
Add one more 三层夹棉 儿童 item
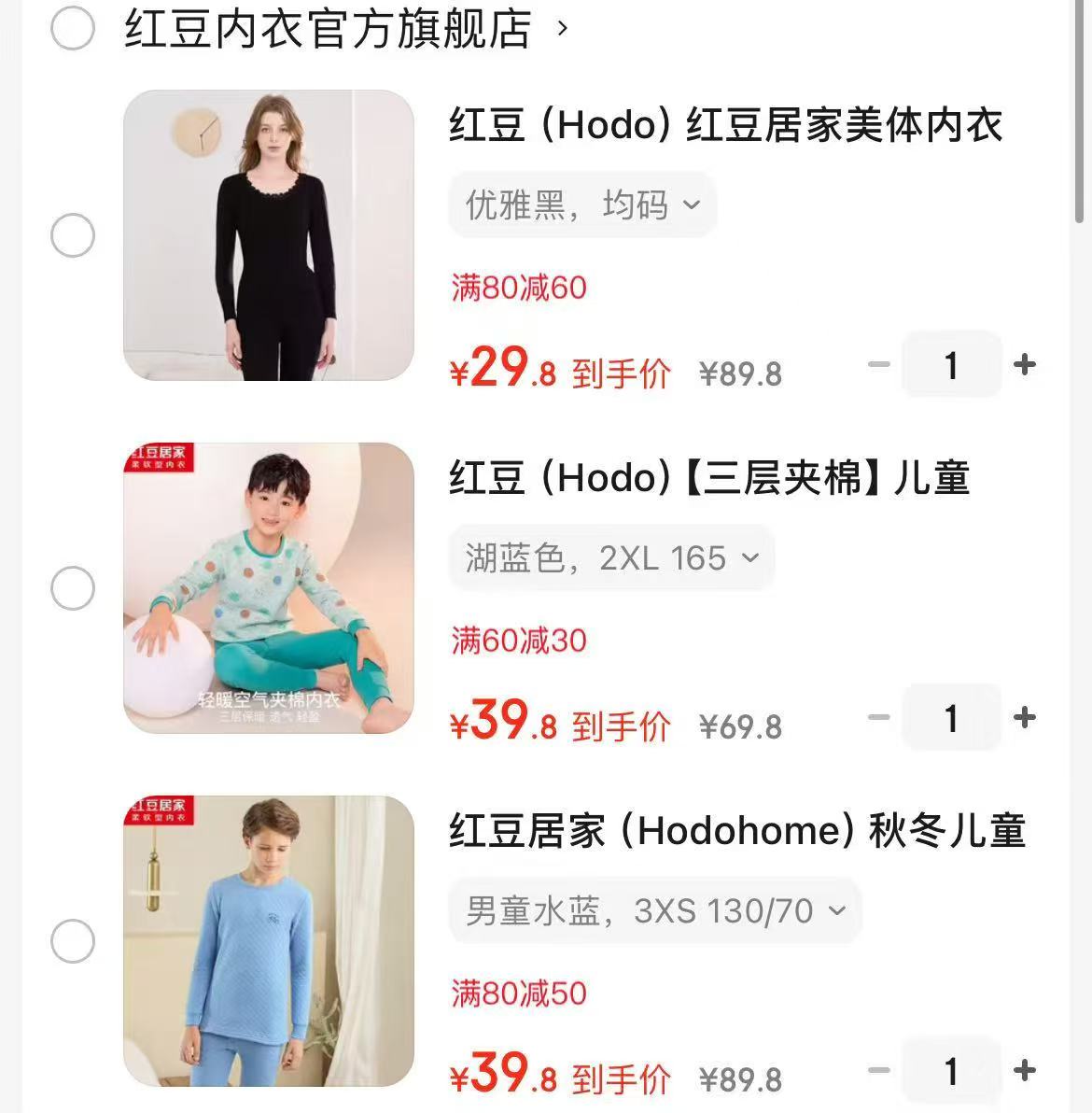[1024, 717]
